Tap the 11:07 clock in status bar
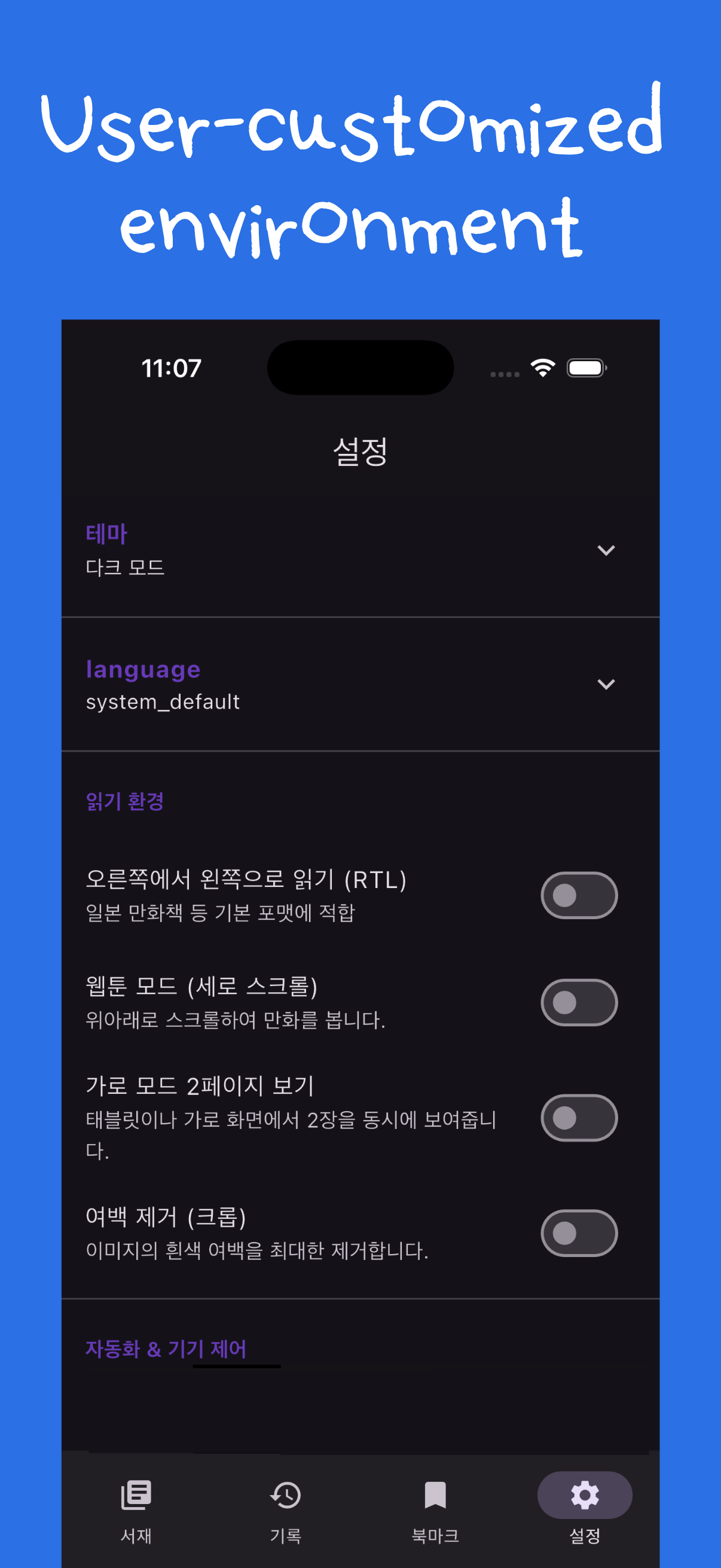721x1568 pixels. [x=173, y=367]
